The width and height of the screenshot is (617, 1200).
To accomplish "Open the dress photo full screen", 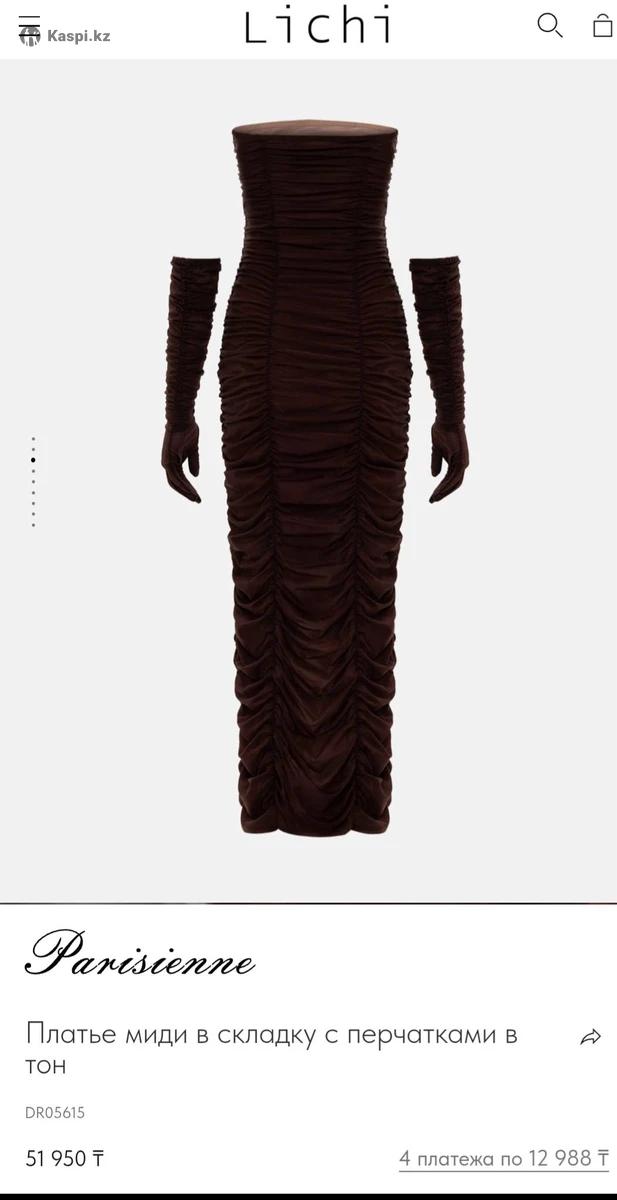I will pyautogui.click(x=310, y=480).
